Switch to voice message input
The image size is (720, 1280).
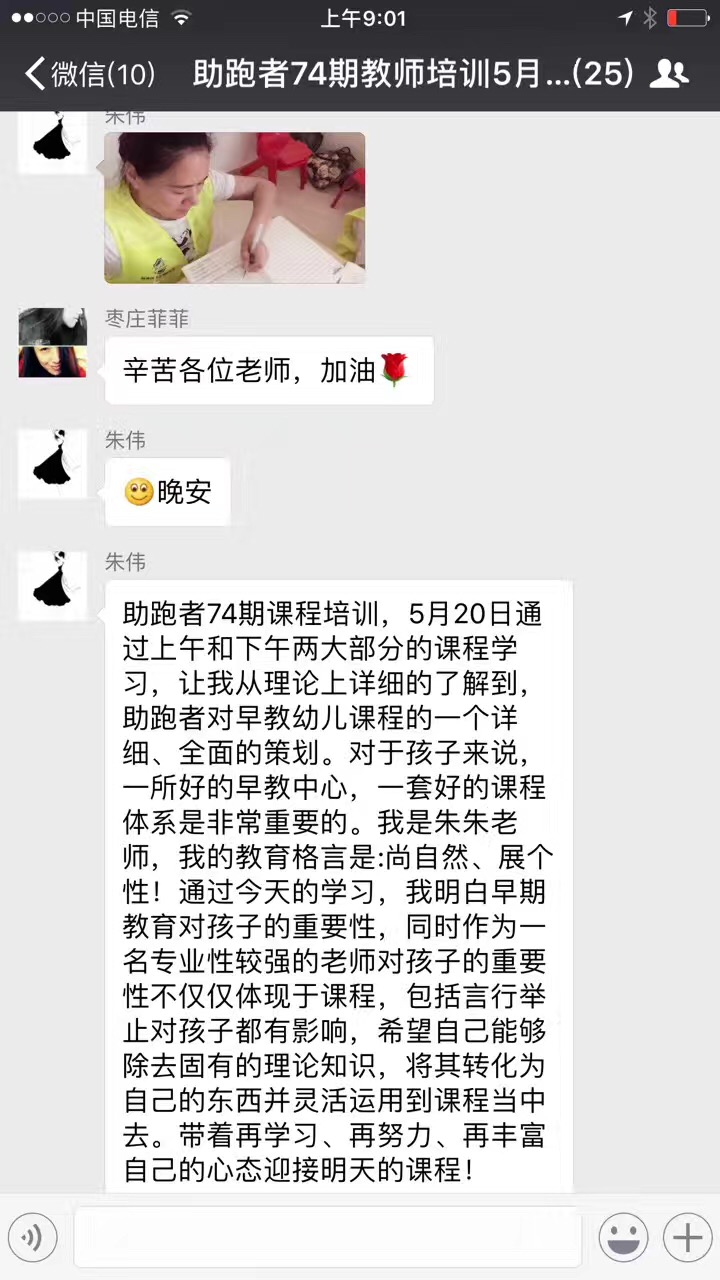[32, 1239]
